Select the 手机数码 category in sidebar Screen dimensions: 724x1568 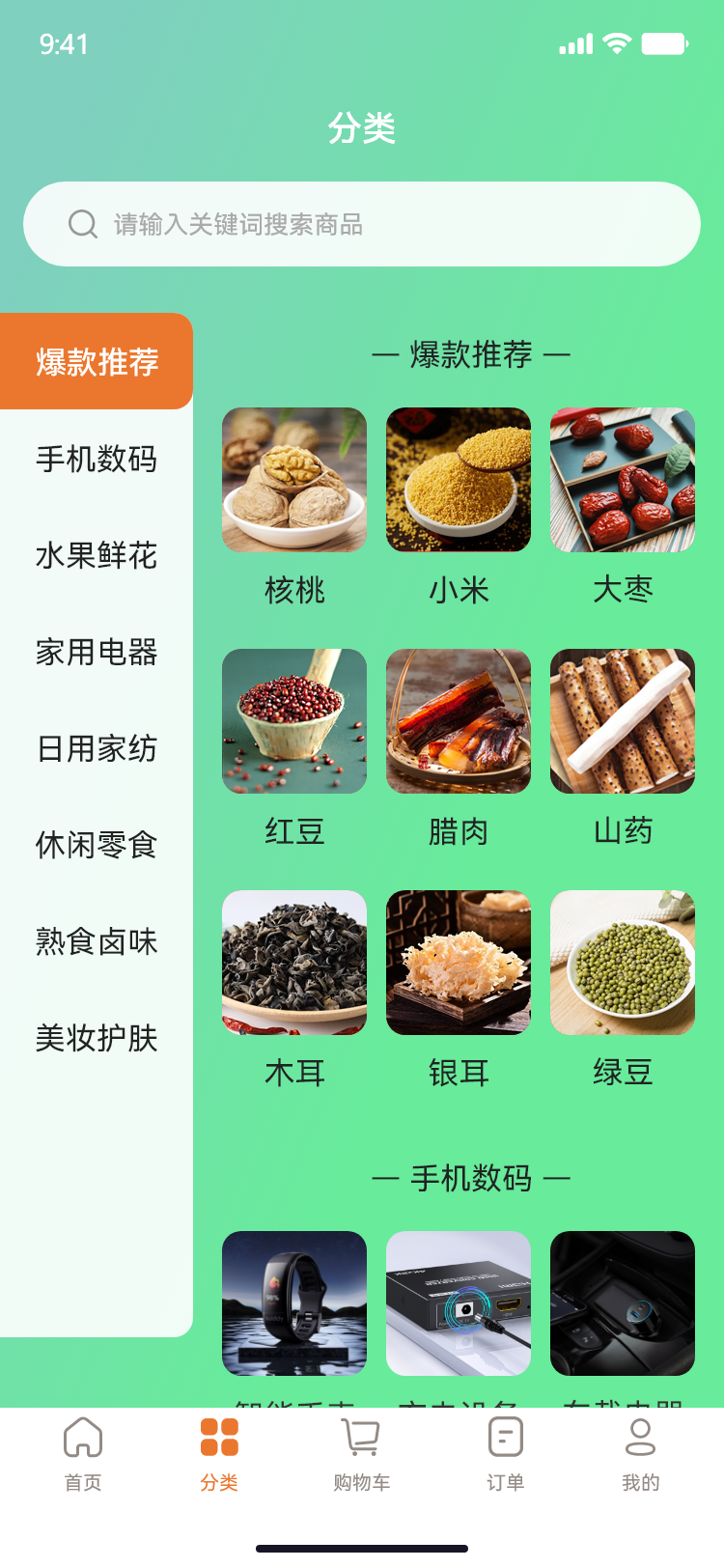[97, 459]
